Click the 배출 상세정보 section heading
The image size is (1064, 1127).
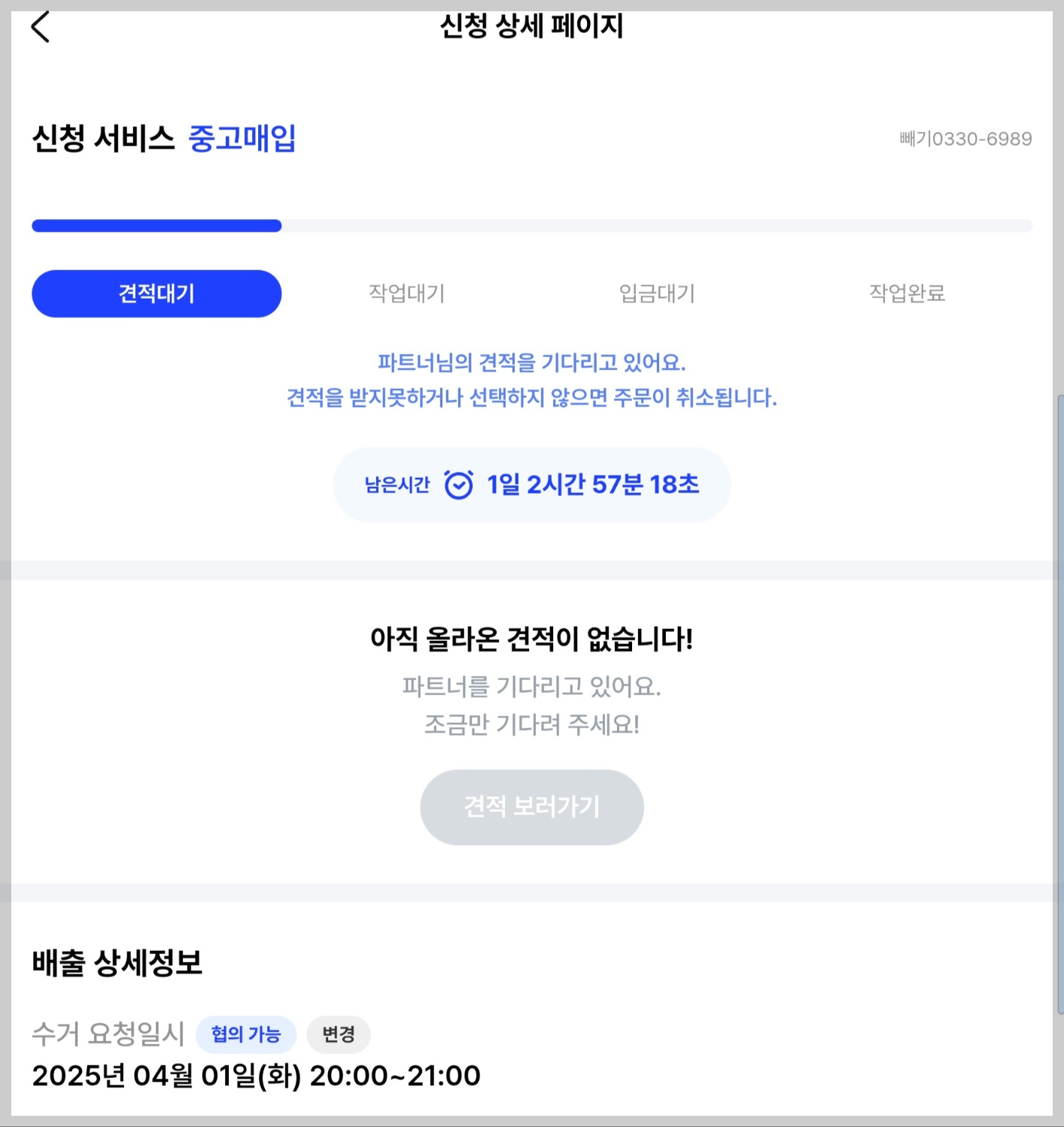[117, 961]
